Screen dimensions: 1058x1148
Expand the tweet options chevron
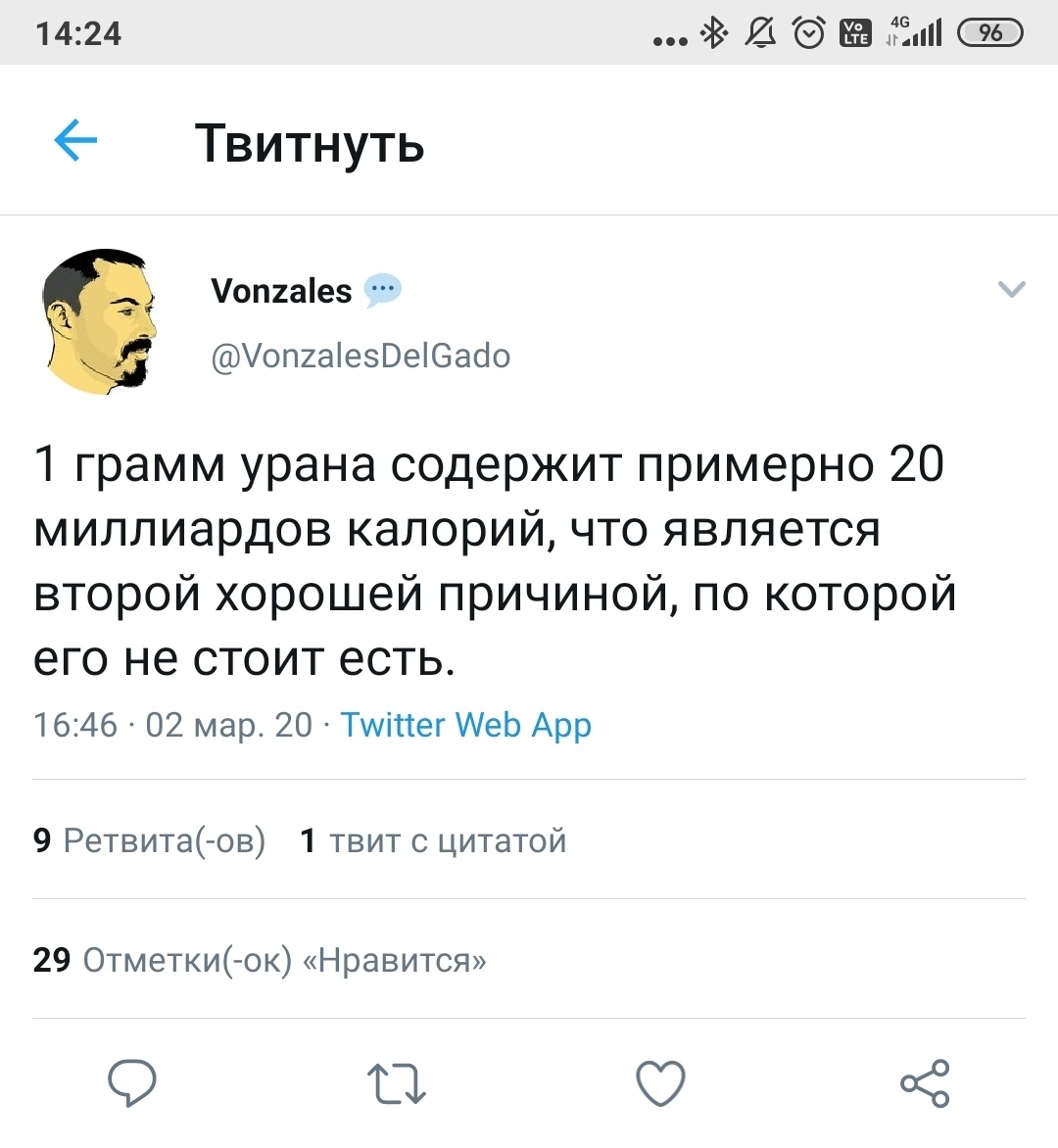1010,289
